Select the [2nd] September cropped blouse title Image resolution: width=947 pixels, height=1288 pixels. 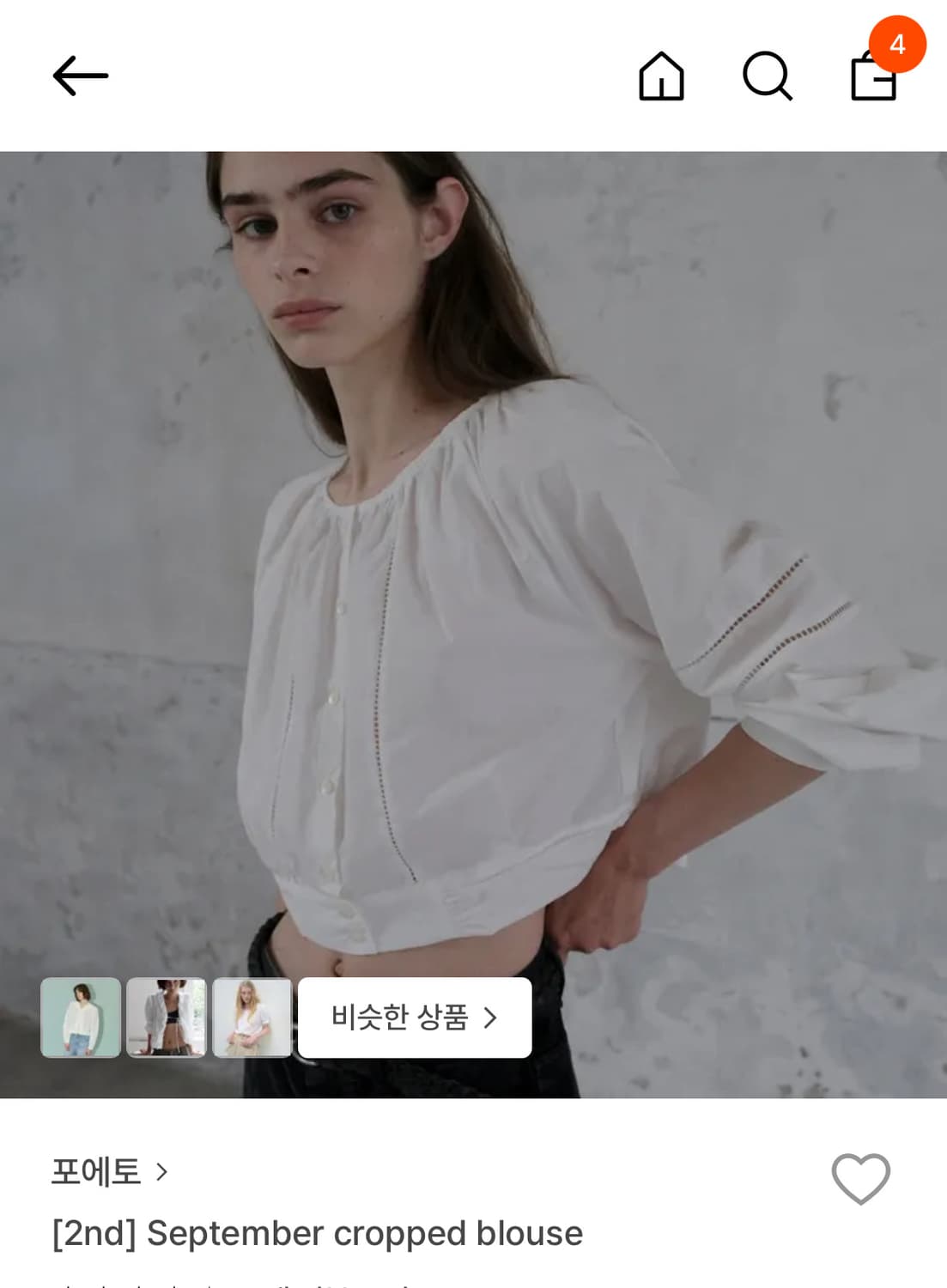tap(317, 1233)
